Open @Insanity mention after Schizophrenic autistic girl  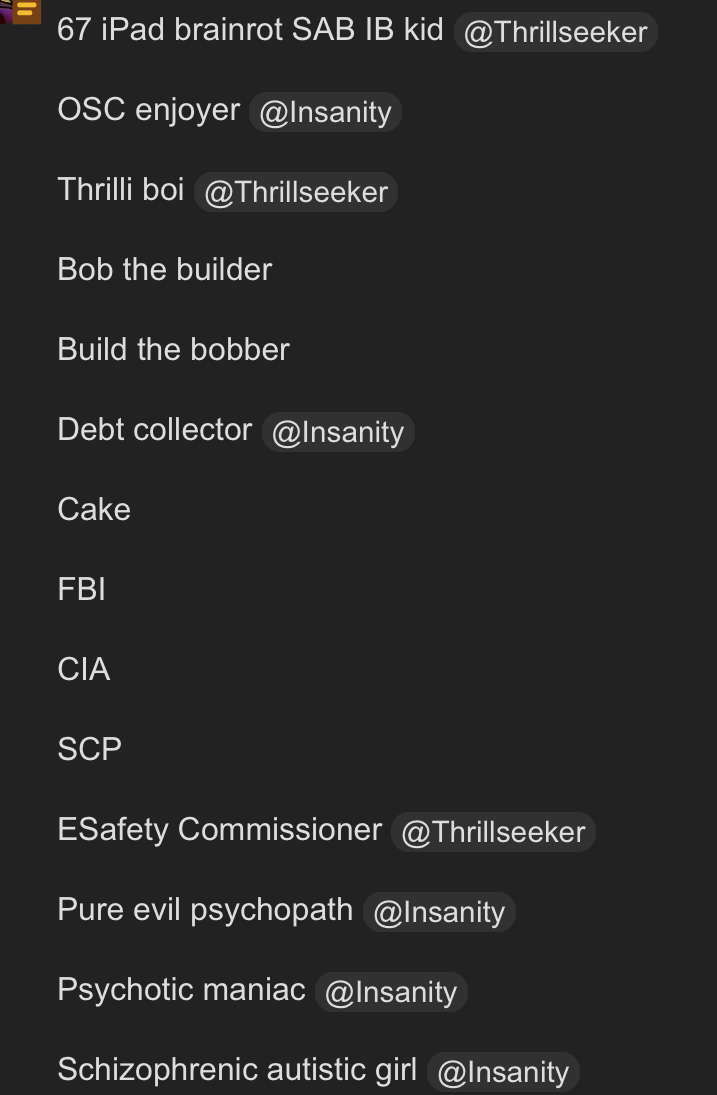(503, 1072)
